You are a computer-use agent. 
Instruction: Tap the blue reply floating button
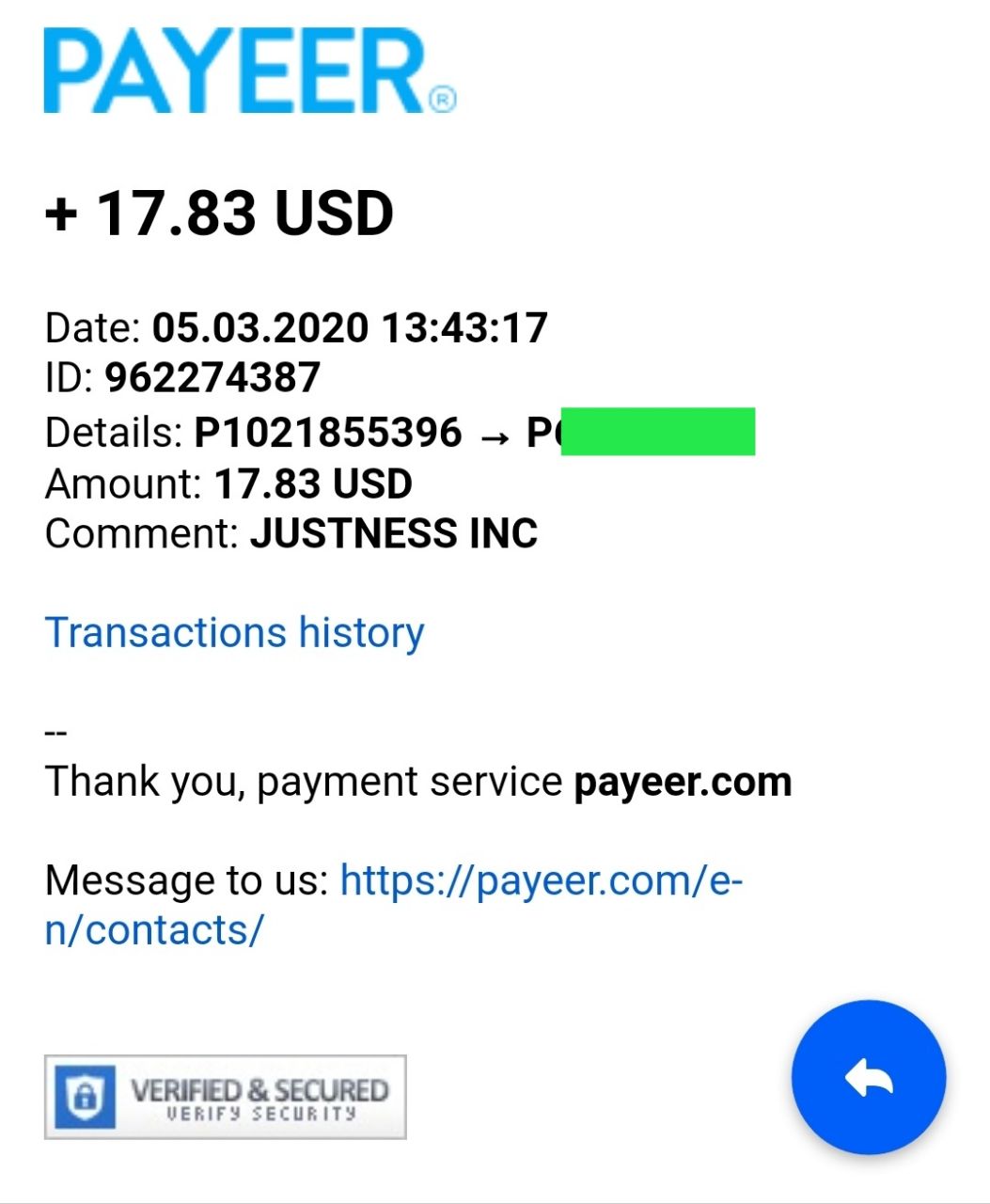[x=868, y=1077]
